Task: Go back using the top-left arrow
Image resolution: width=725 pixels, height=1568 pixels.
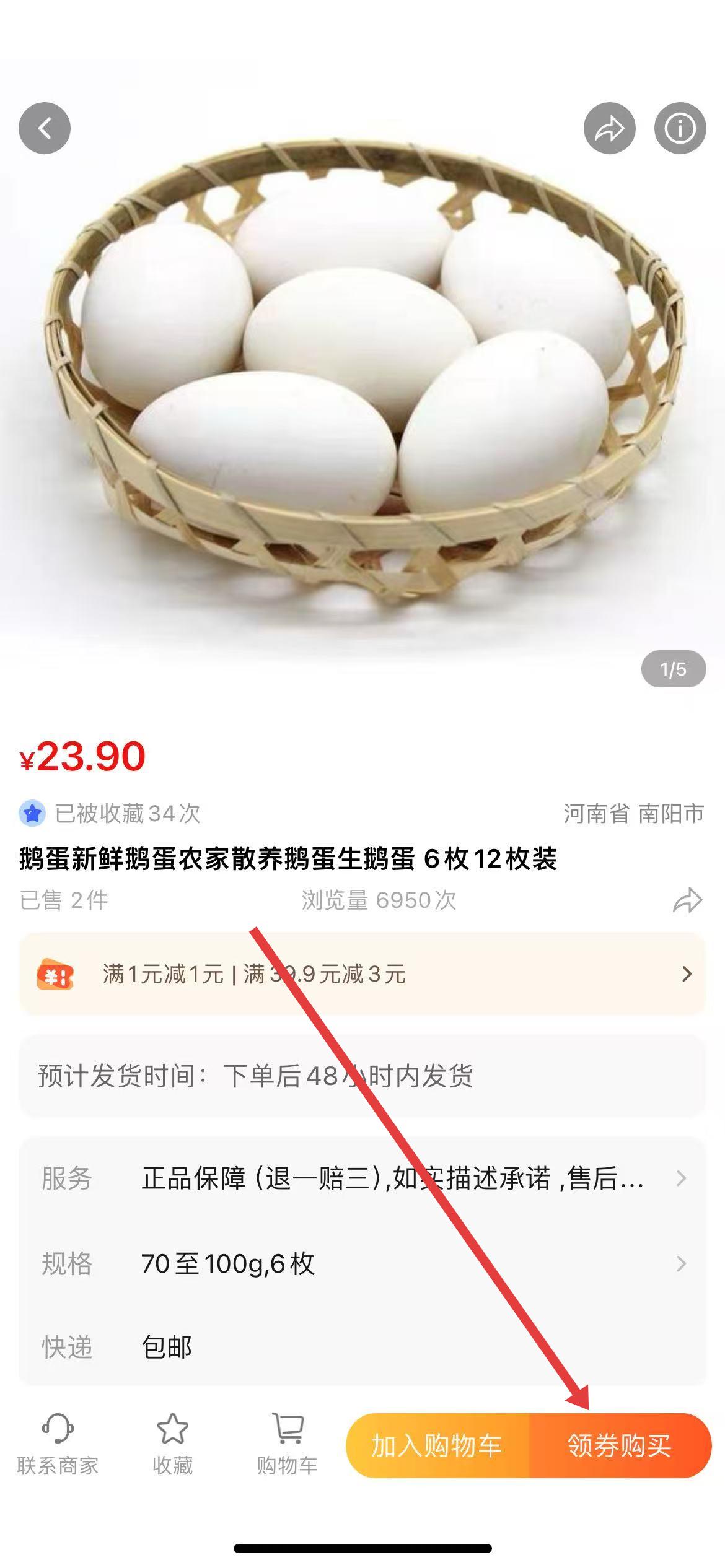Action: click(45, 128)
